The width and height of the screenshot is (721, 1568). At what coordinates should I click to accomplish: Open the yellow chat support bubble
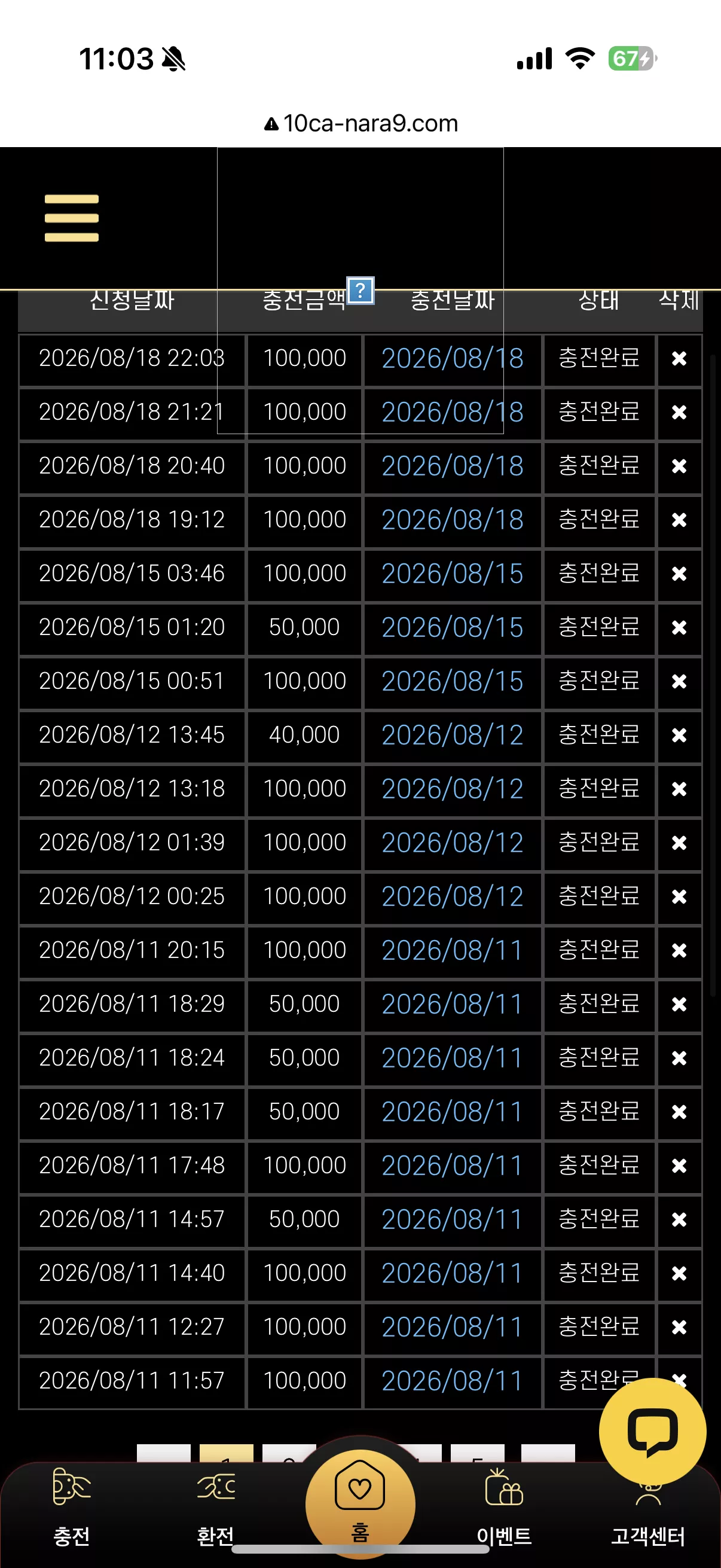pyautogui.click(x=652, y=1432)
